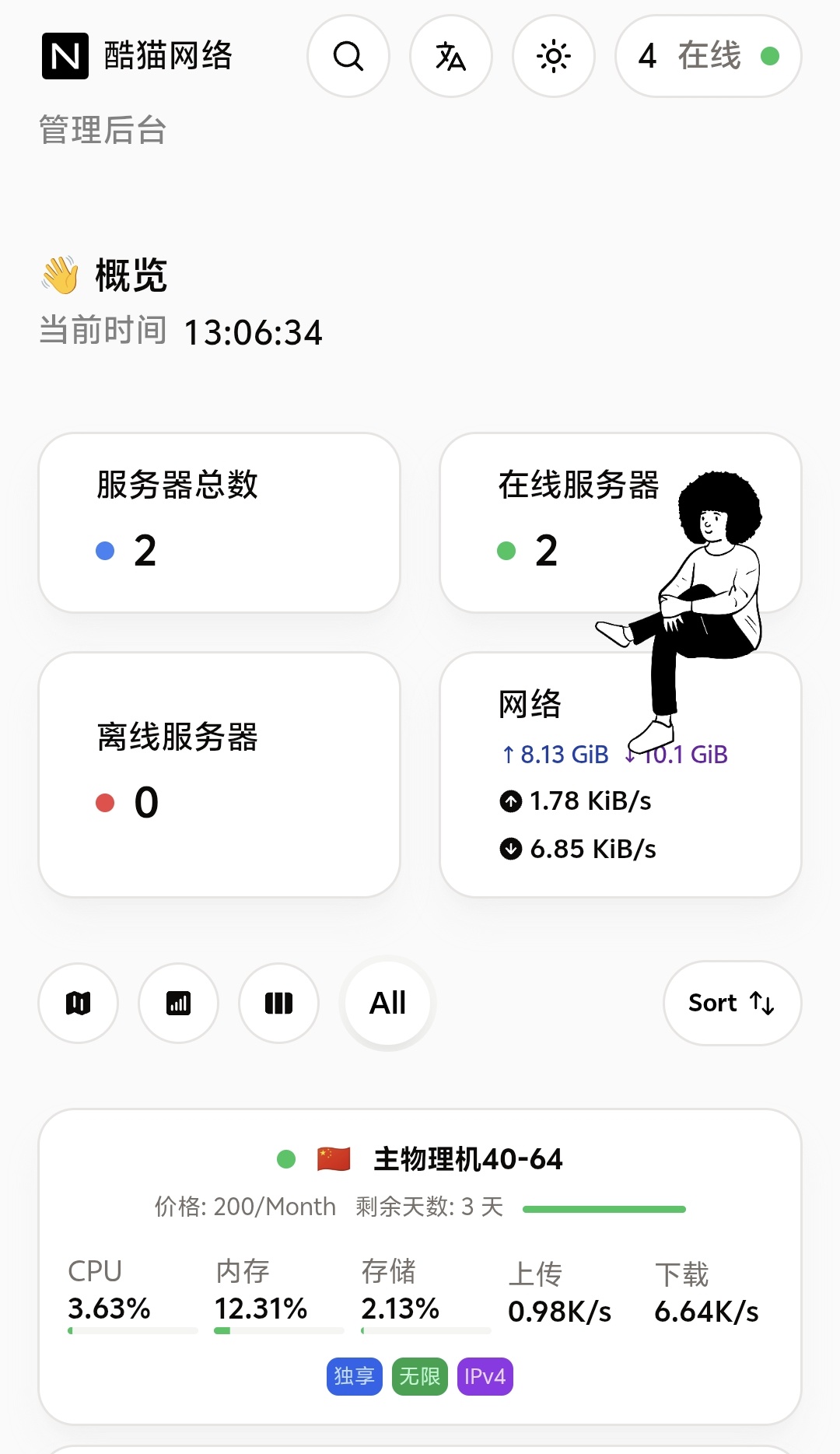The height and width of the screenshot is (1454, 840).
Task: Click the 酷猫网络 logo
Action: [137, 56]
